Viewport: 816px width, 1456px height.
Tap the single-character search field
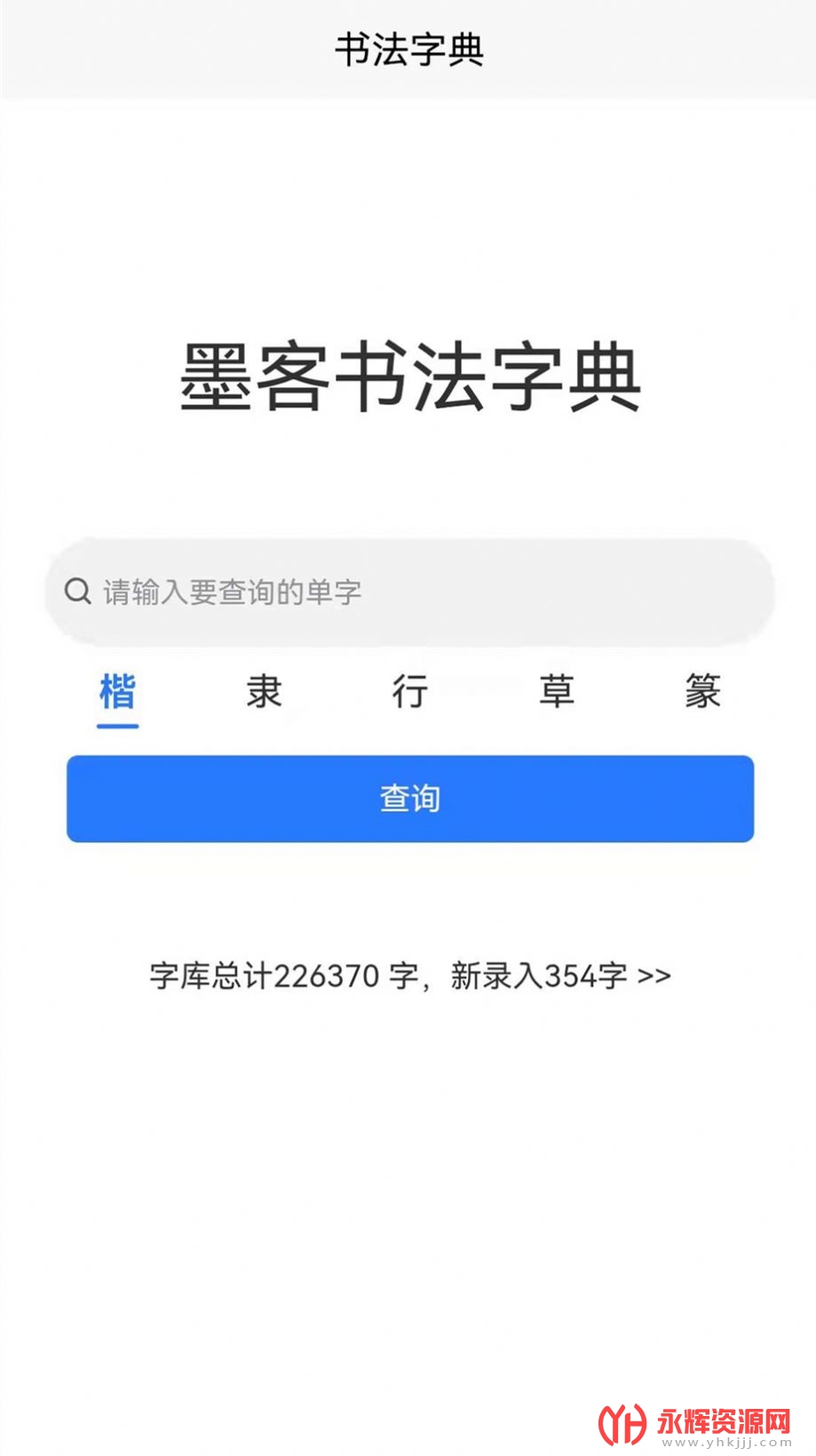(409, 591)
